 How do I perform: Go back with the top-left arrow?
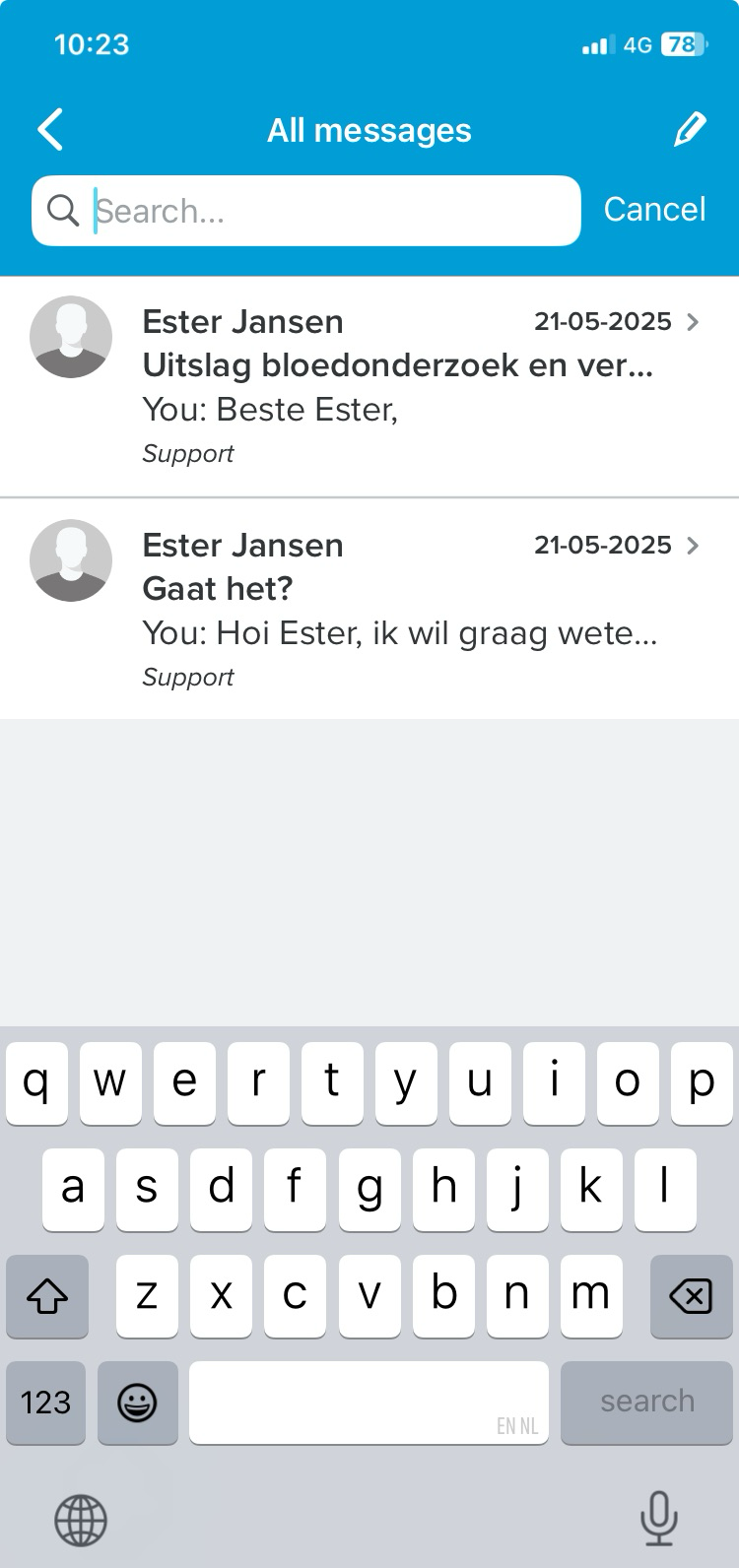(50, 129)
